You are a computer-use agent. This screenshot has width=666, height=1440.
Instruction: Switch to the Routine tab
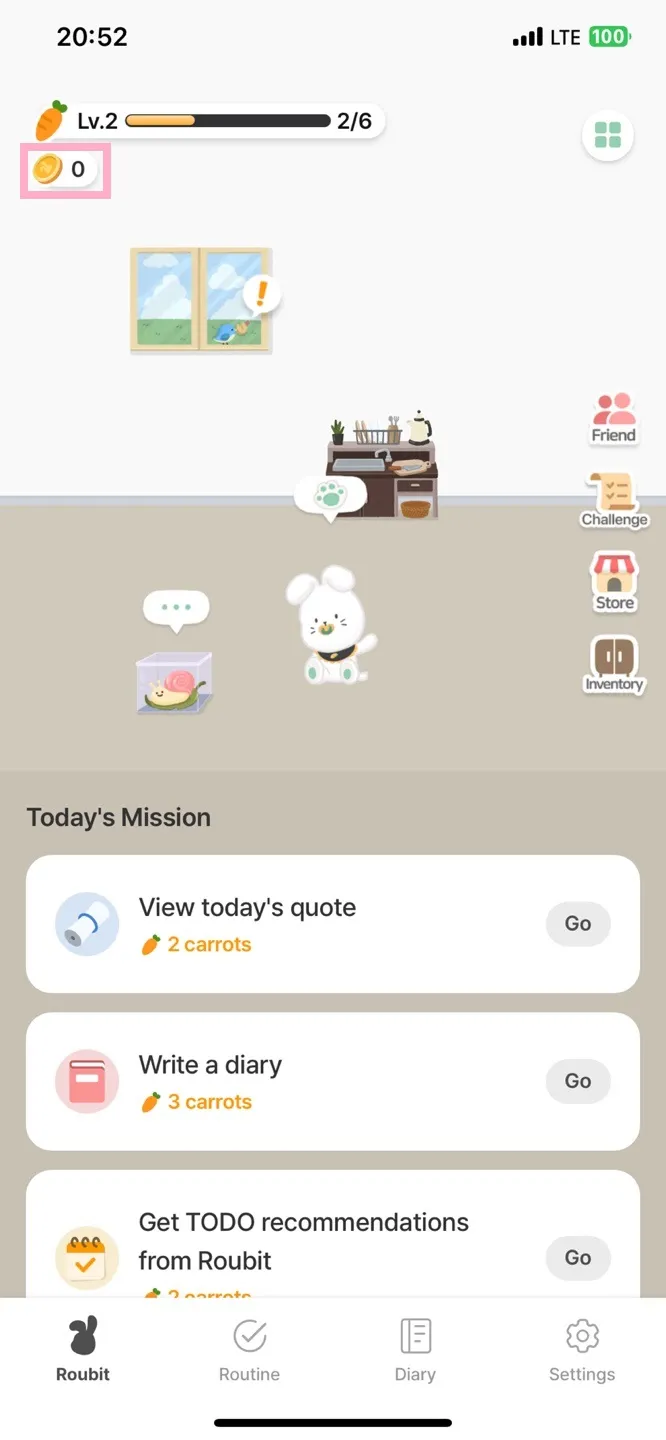click(249, 1350)
